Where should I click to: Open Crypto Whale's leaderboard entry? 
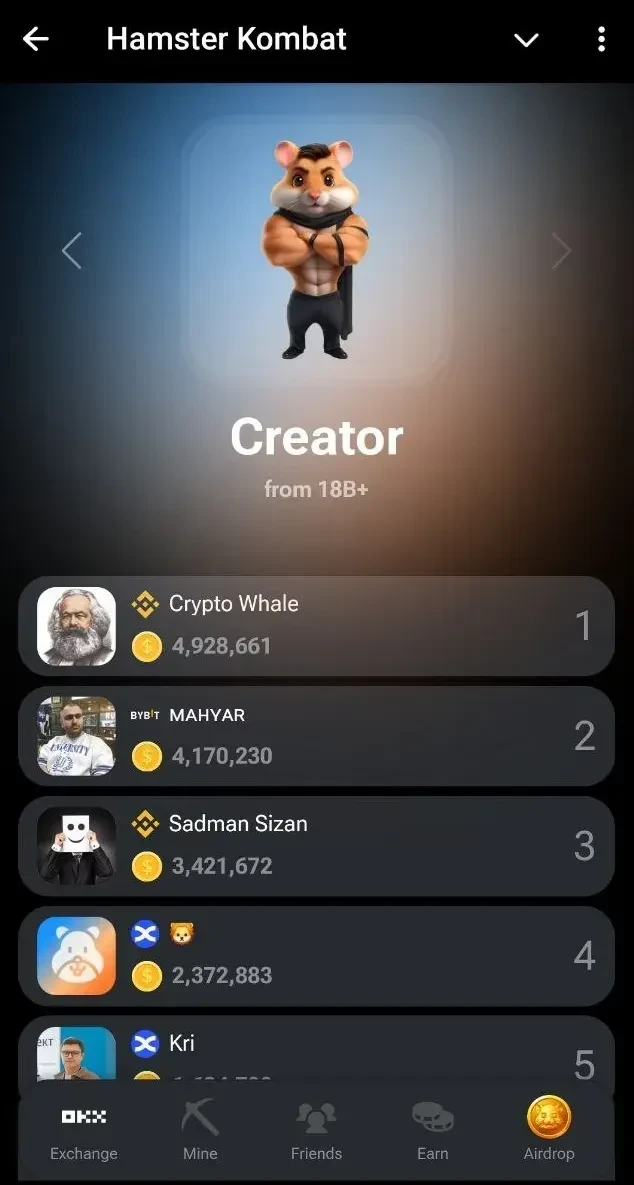click(316, 626)
